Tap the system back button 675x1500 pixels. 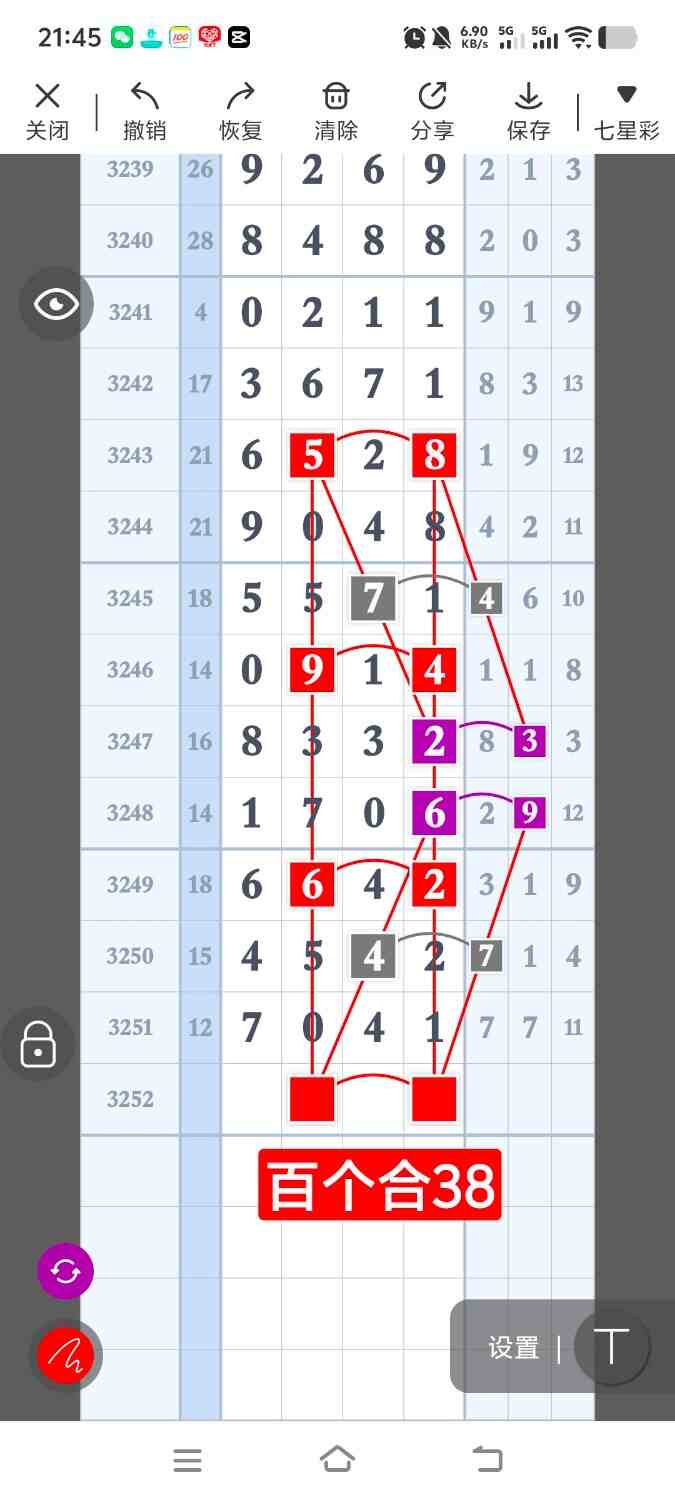coord(487,1460)
